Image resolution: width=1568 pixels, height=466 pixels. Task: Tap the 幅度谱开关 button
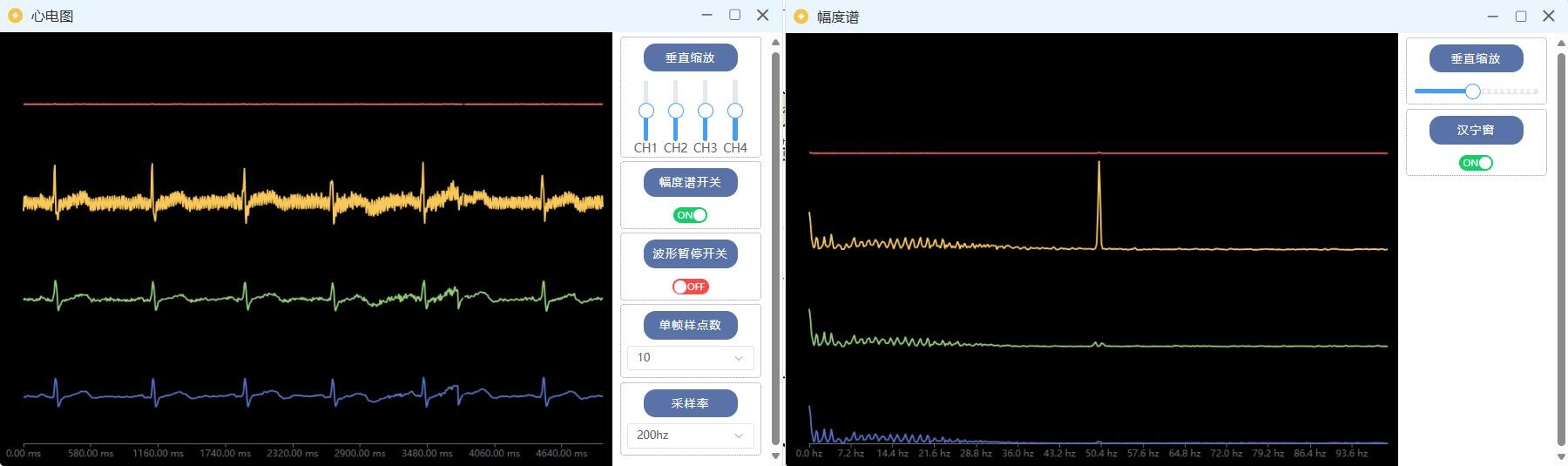click(x=690, y=182)
